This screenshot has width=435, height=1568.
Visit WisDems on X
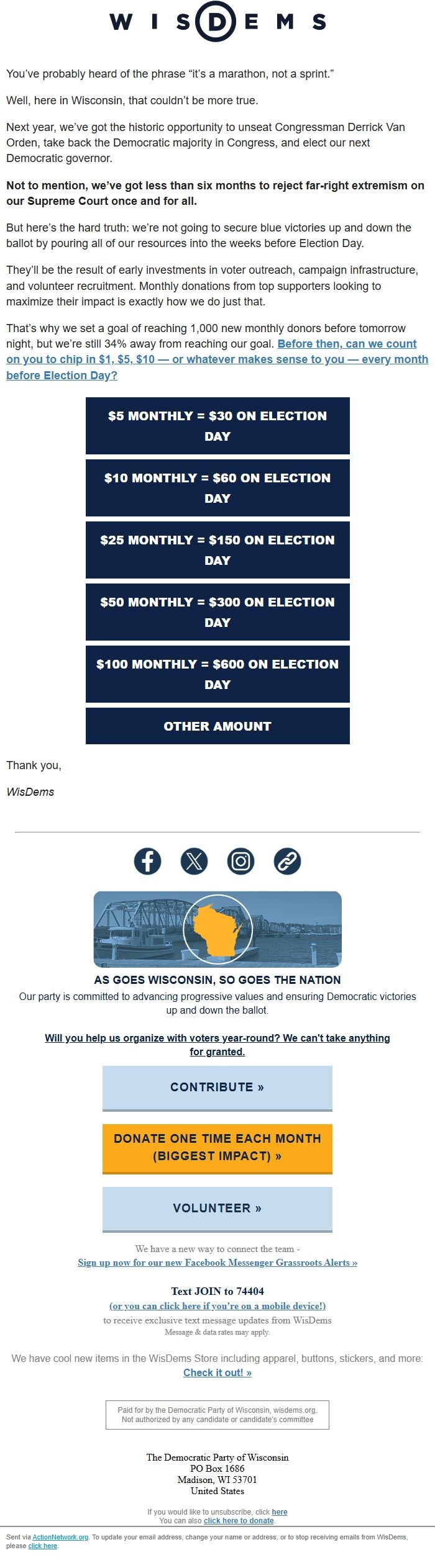click(194, 861)
